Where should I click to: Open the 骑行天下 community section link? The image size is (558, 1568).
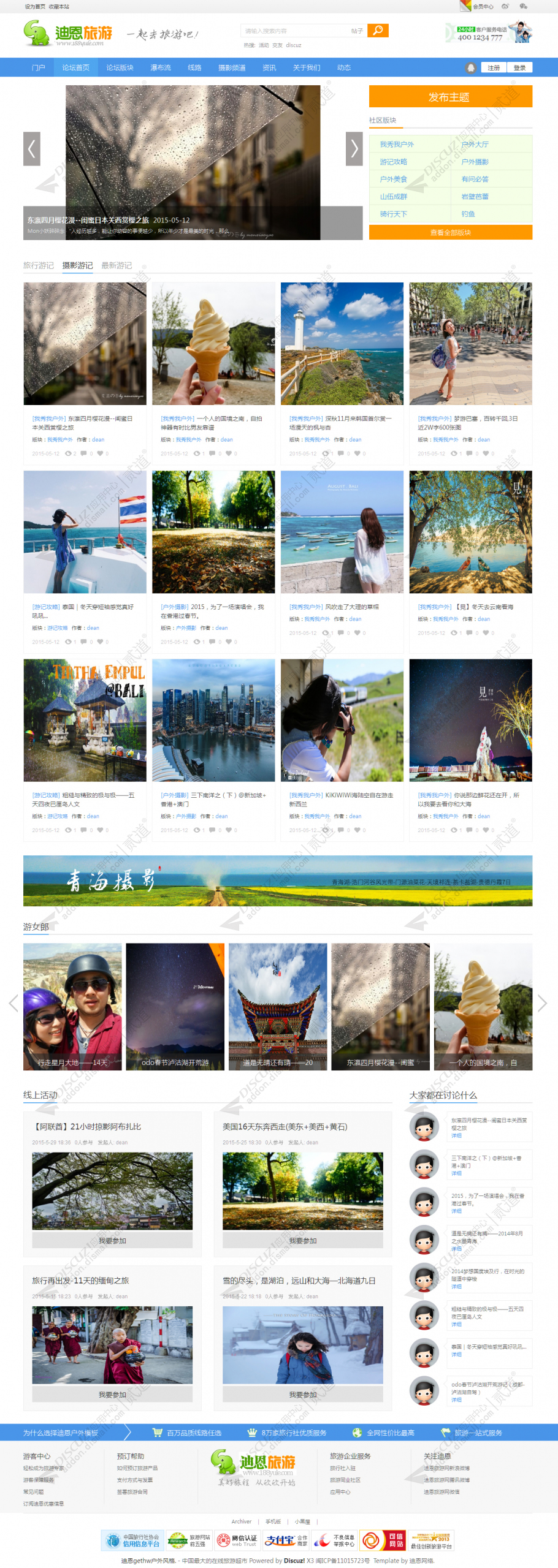pyautogui.click(x=394, y=214)
